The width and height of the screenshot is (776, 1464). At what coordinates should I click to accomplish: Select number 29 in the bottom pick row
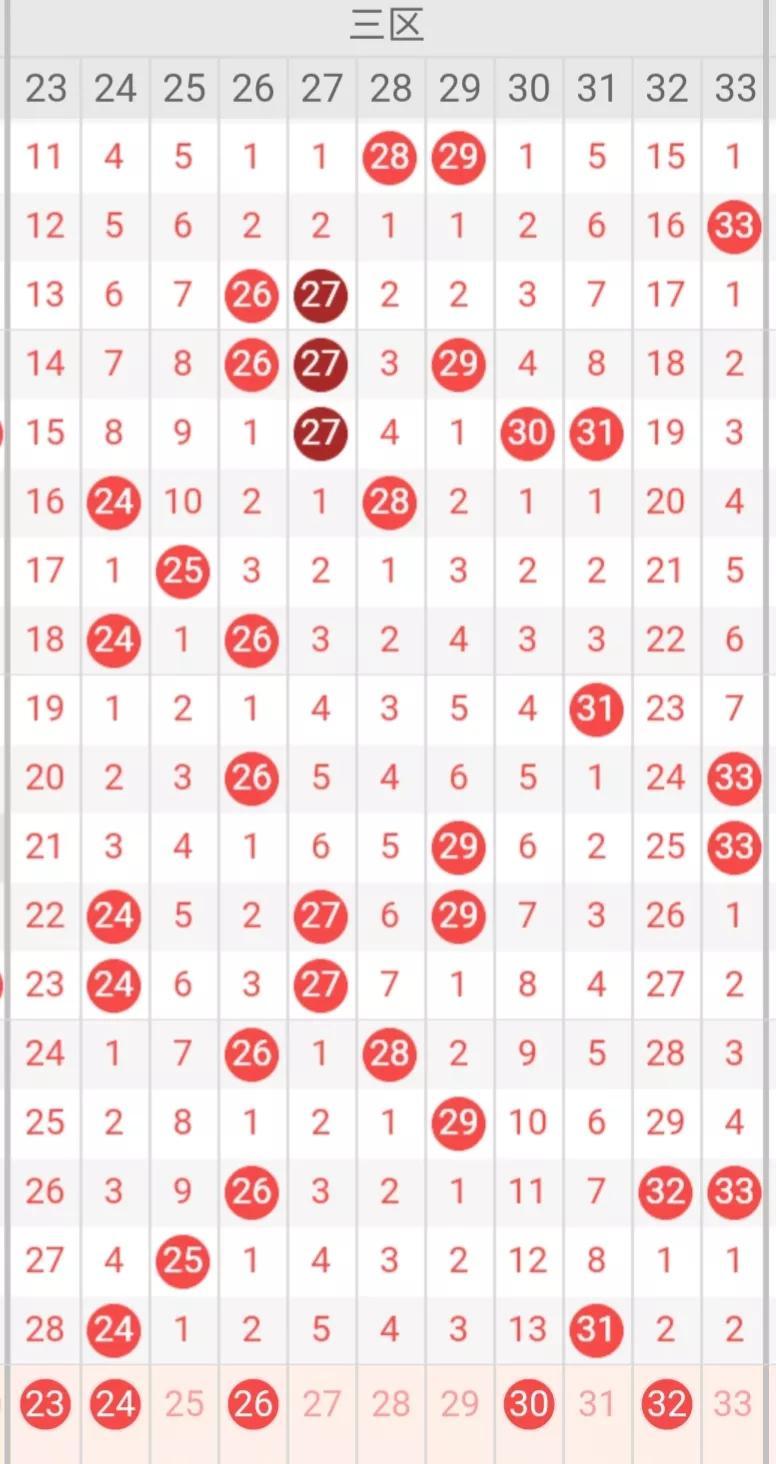point(459,1405)
